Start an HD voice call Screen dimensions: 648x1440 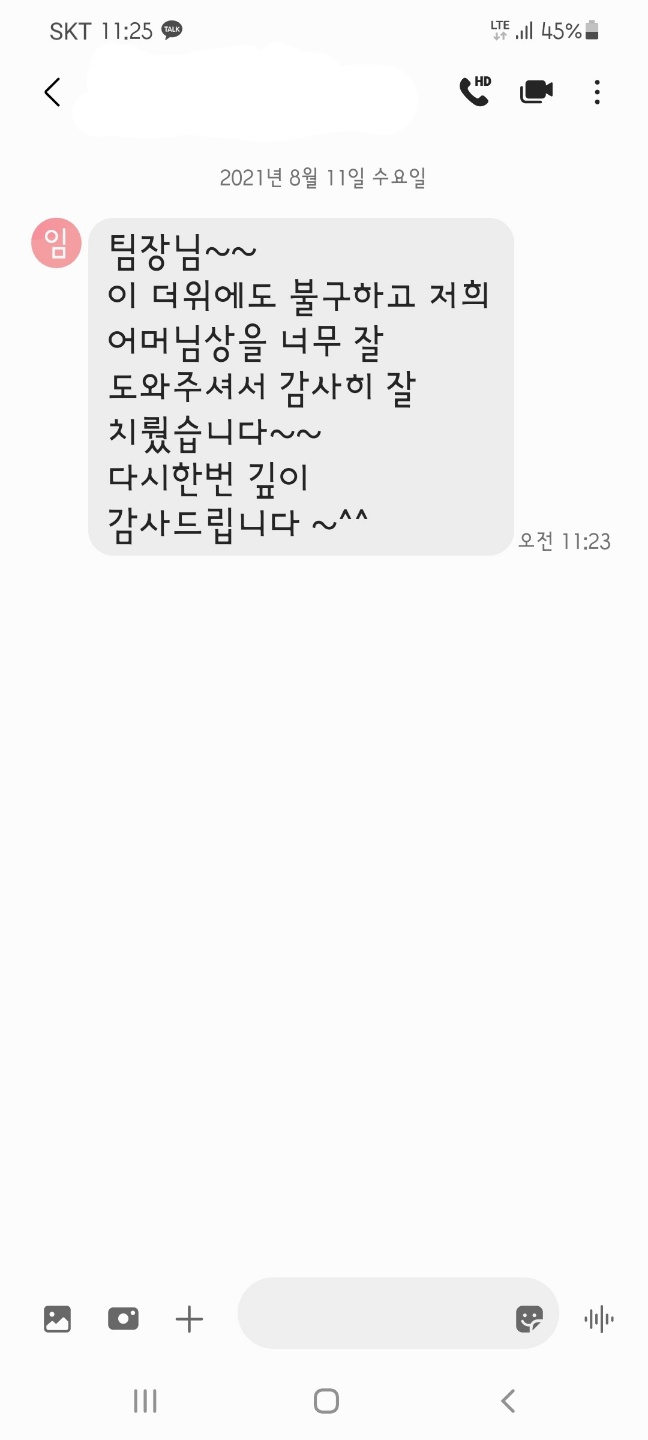coord(474,91)
